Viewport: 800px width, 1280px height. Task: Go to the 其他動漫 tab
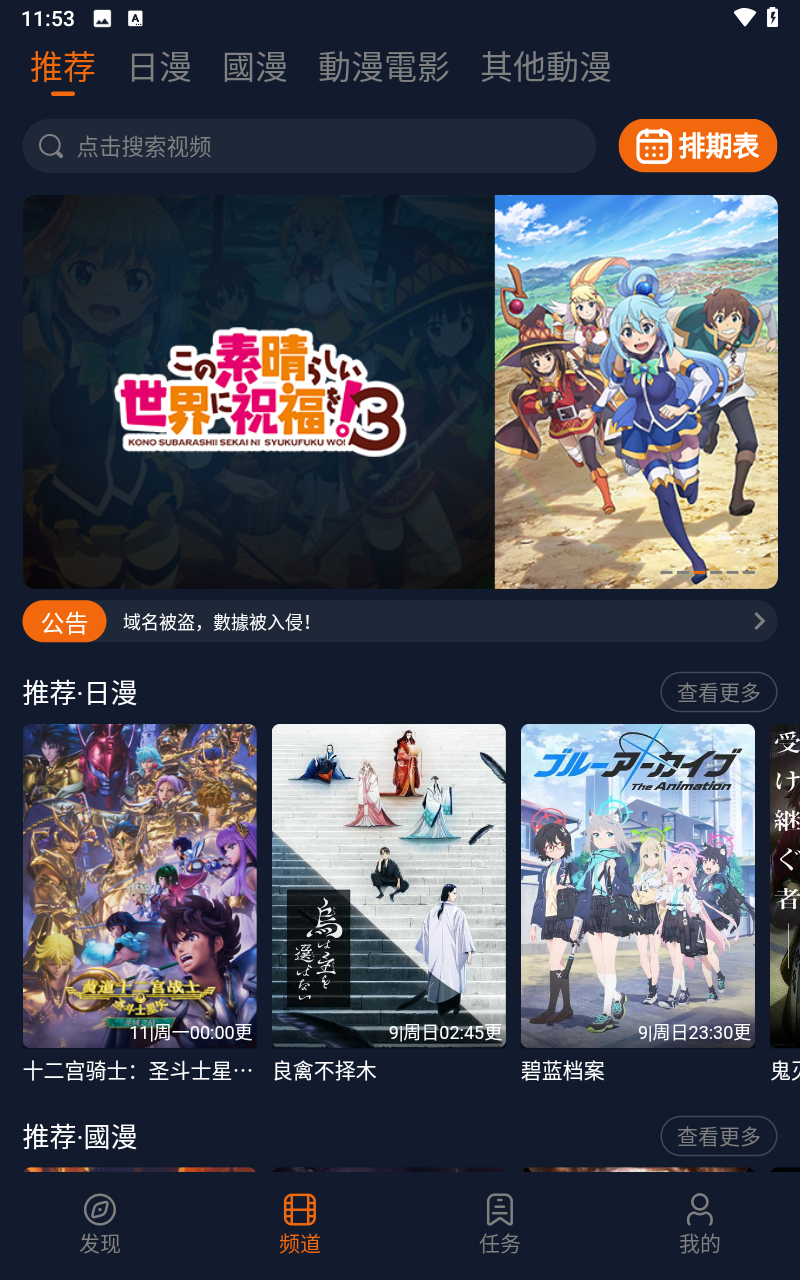[x=546, y=67]
